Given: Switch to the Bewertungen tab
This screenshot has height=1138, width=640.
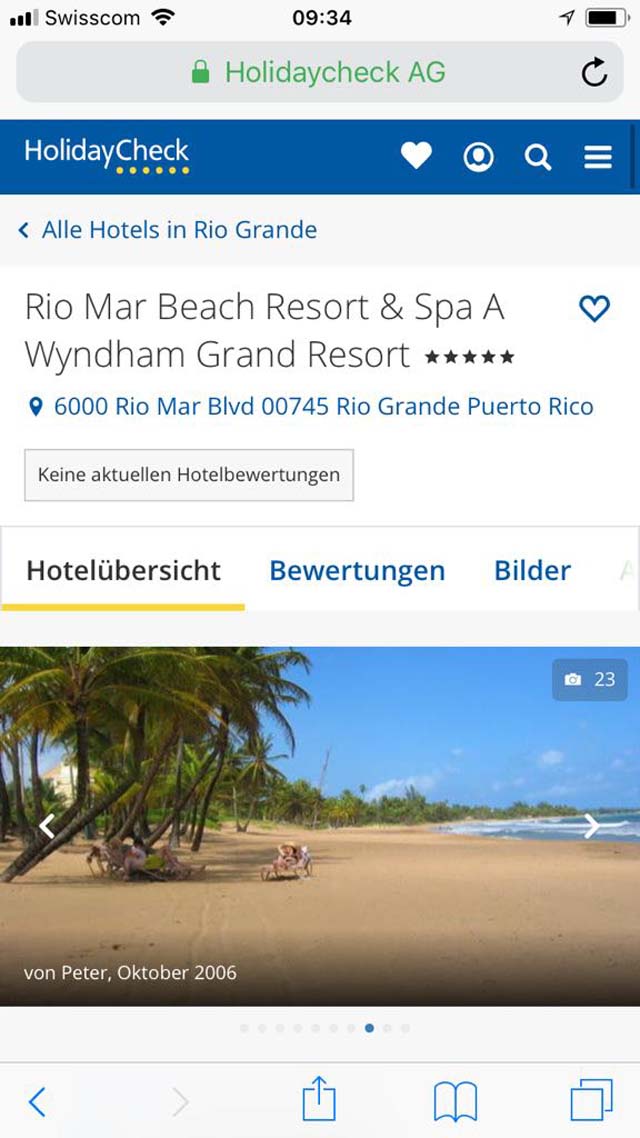Looking at the screenshot, I should pyautogui.click(x=357, y=570).
